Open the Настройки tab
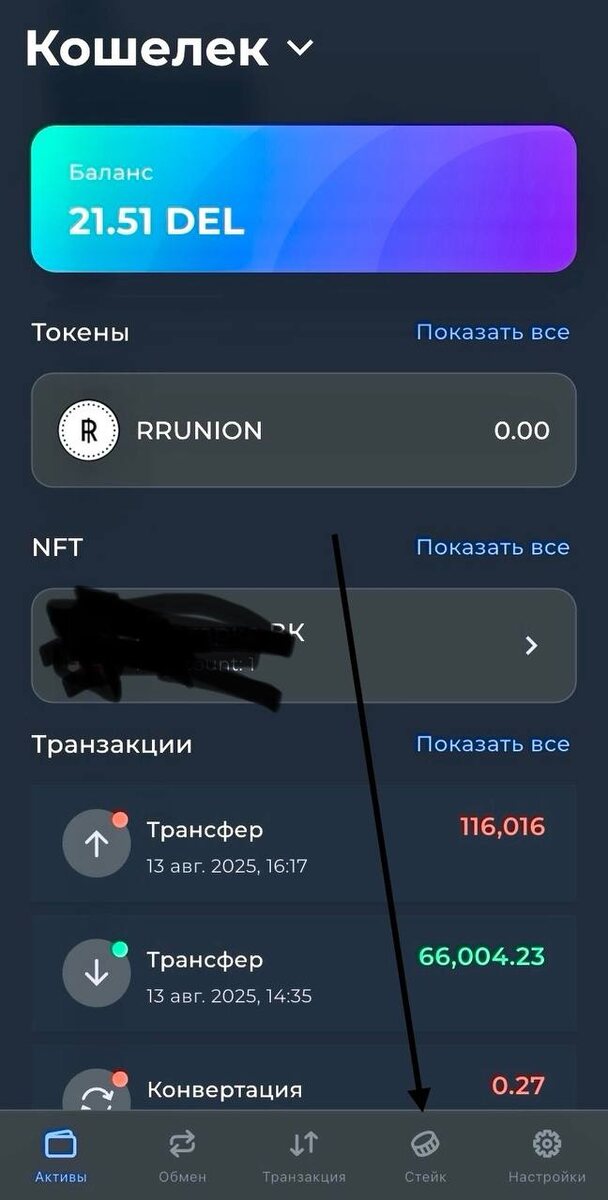 pyautogui.click(x=546, y=1155)
